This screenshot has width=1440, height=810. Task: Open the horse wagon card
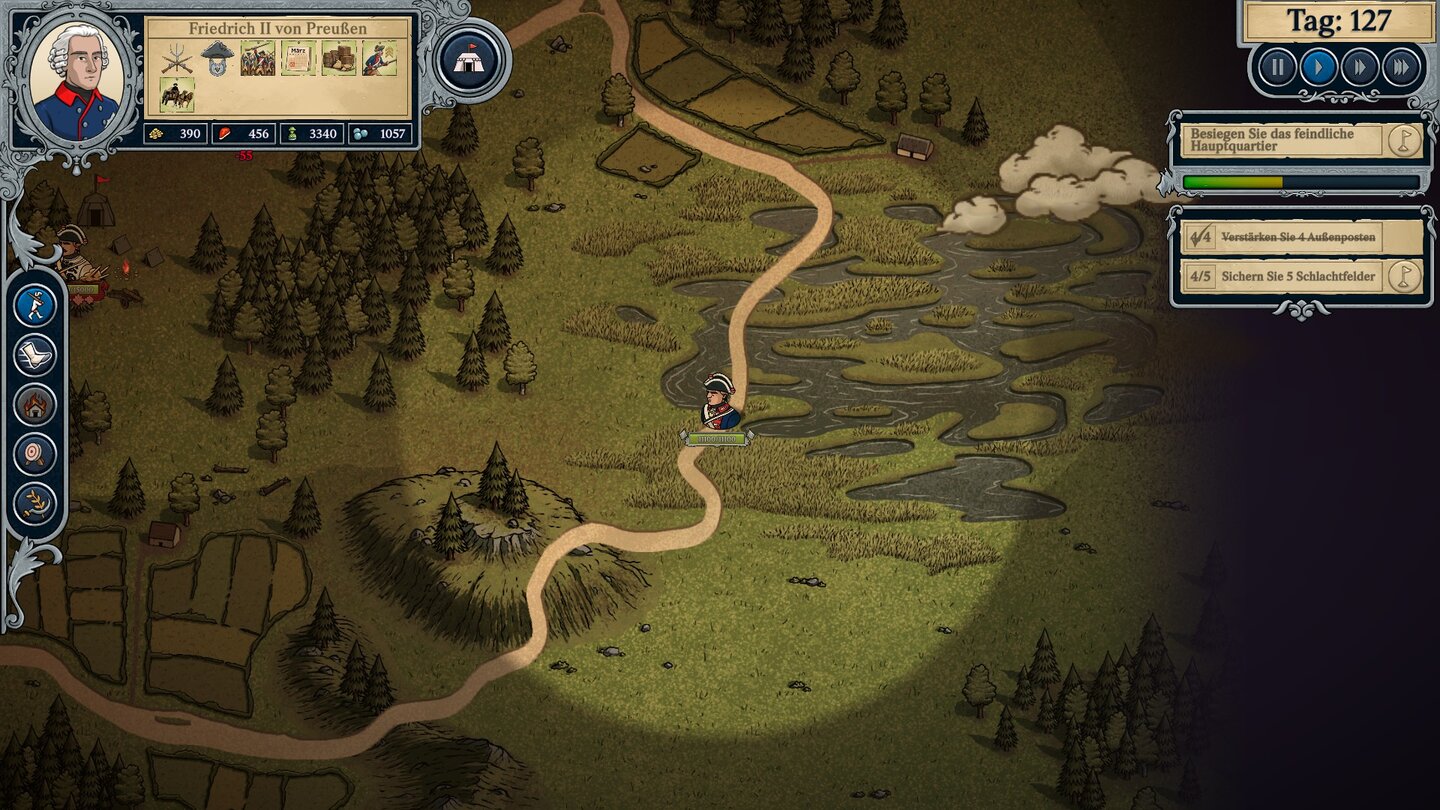(177, 96)
